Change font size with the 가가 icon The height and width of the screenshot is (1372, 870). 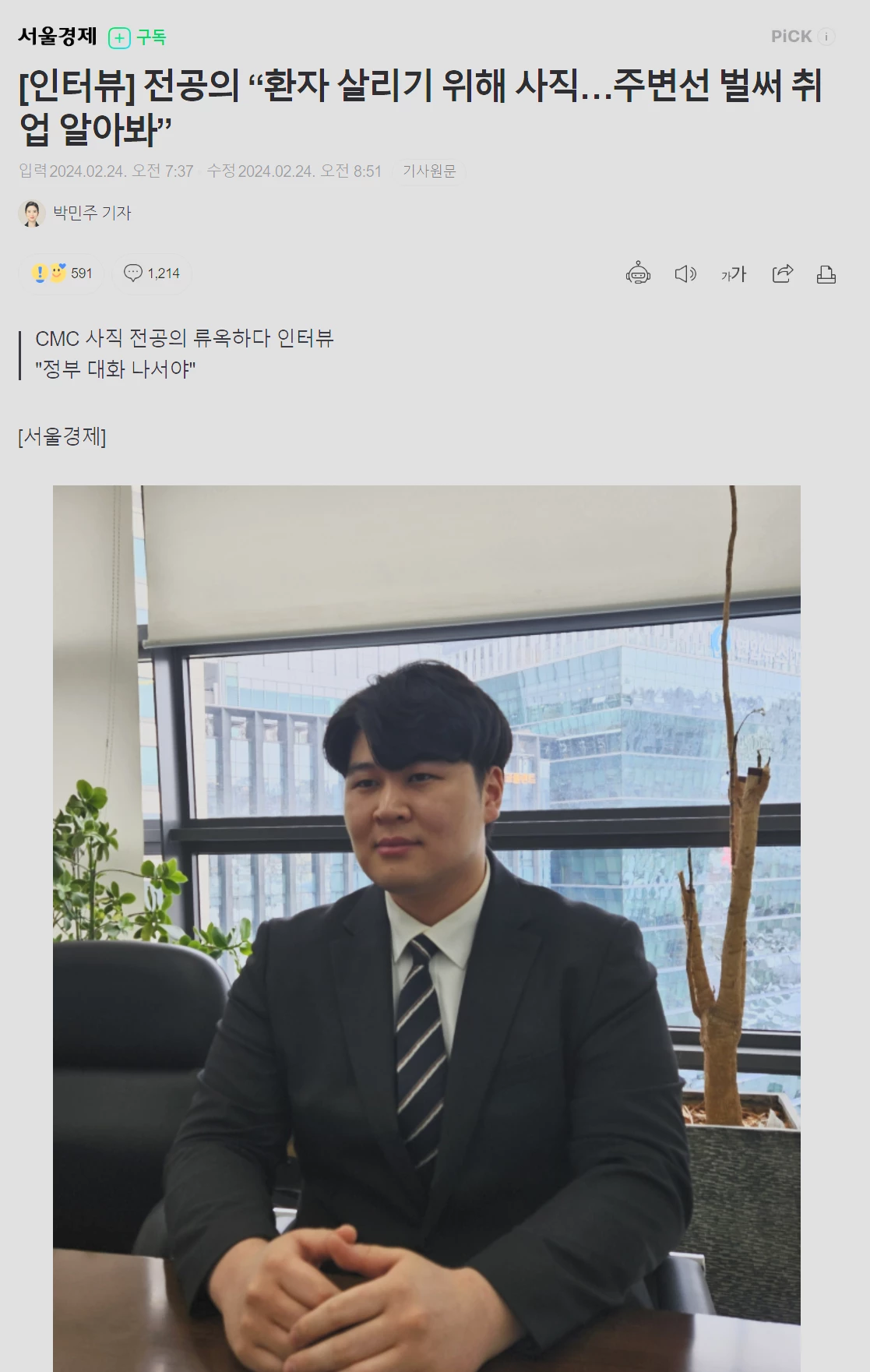point(733,273)
